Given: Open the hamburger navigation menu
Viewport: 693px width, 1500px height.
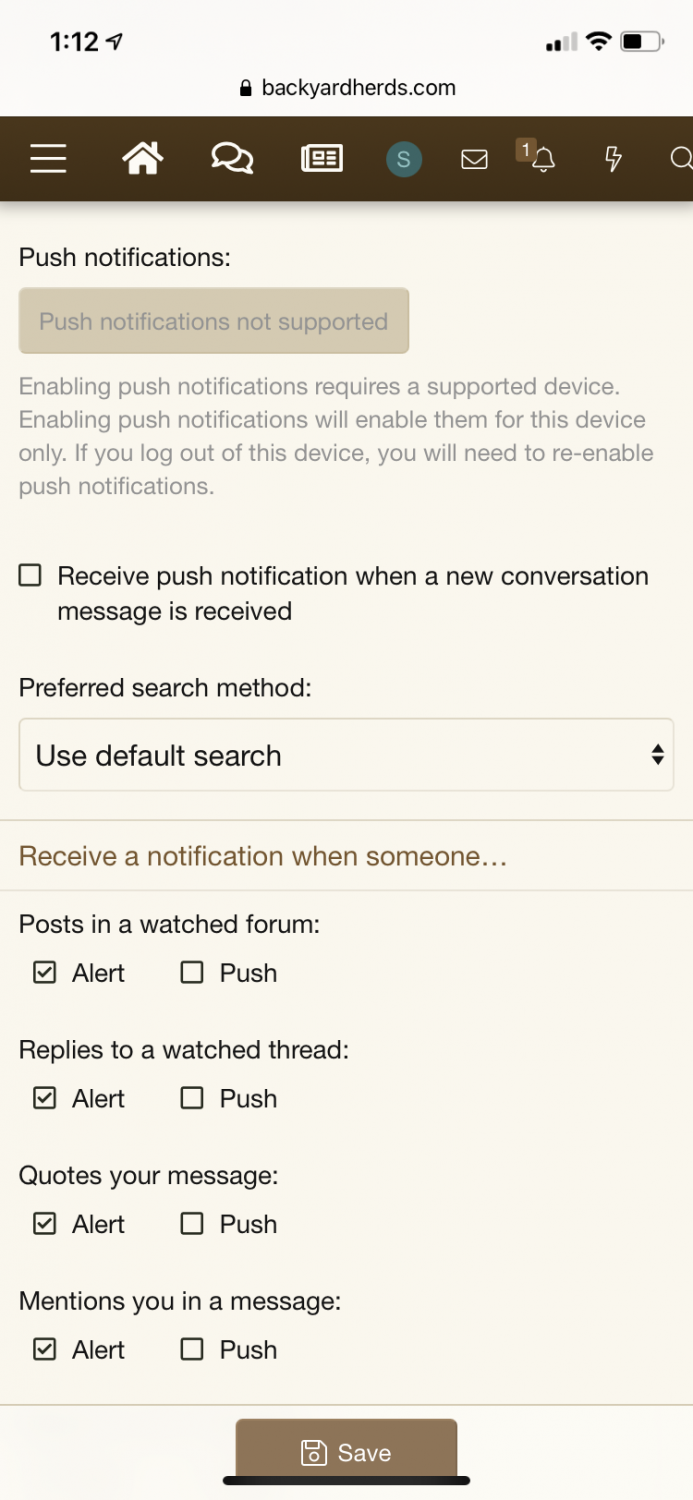Looking at the screenshot, I should [x=48, y=159].
